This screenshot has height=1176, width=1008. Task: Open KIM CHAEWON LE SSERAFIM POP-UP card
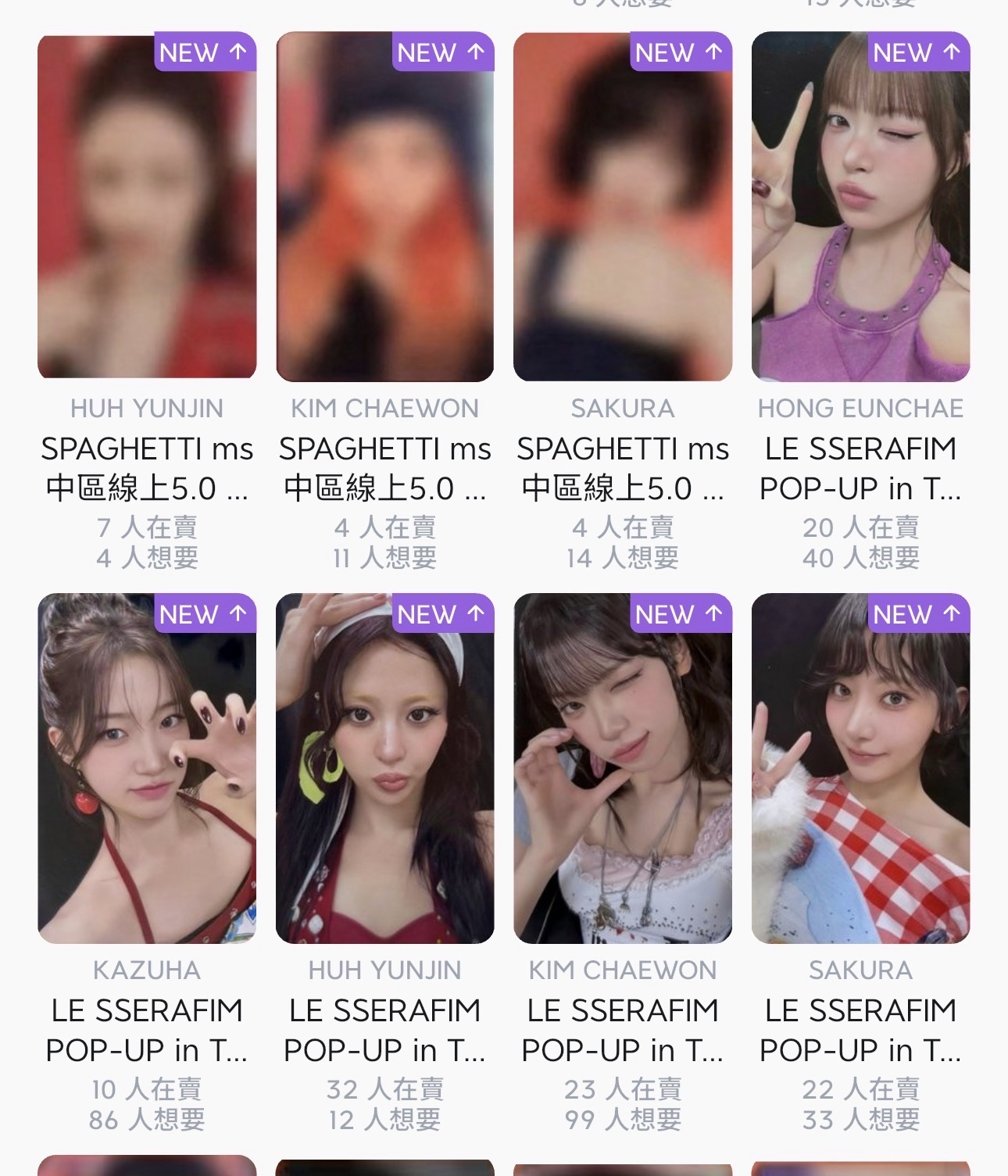[x=623, y=769]
